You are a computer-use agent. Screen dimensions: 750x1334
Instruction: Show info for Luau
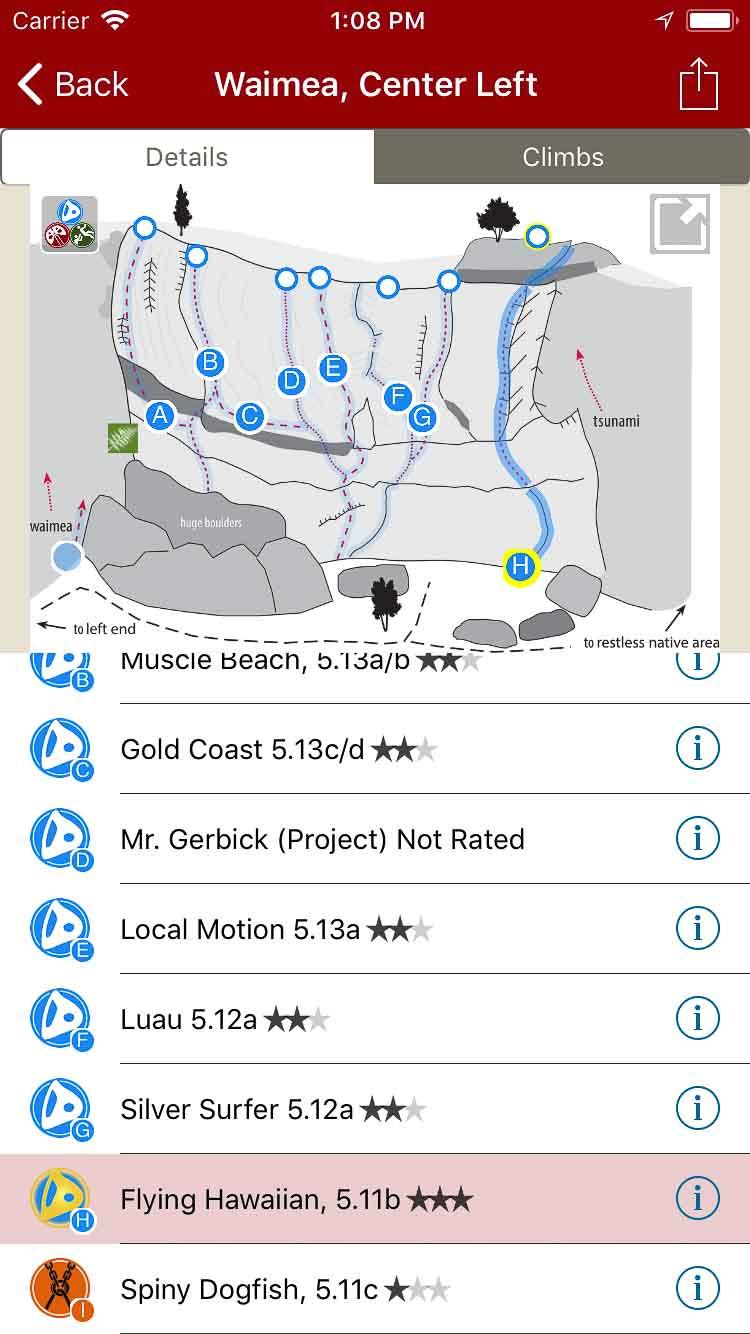698,1019
